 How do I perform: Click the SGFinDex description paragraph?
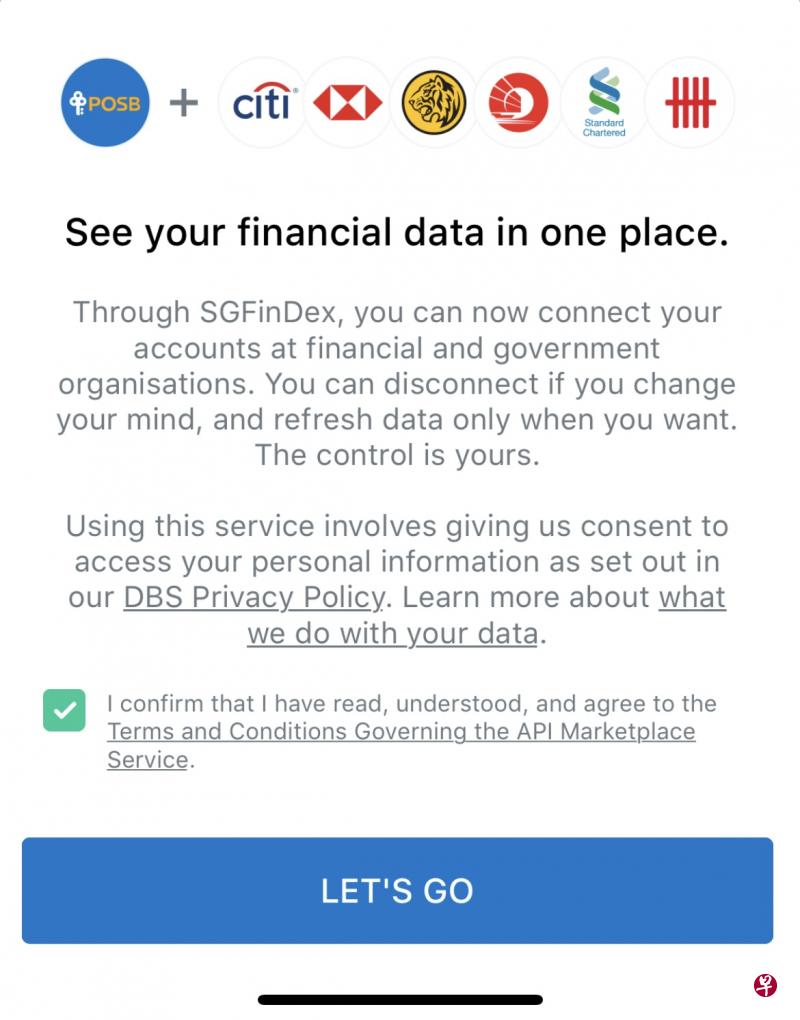[400, 383]
